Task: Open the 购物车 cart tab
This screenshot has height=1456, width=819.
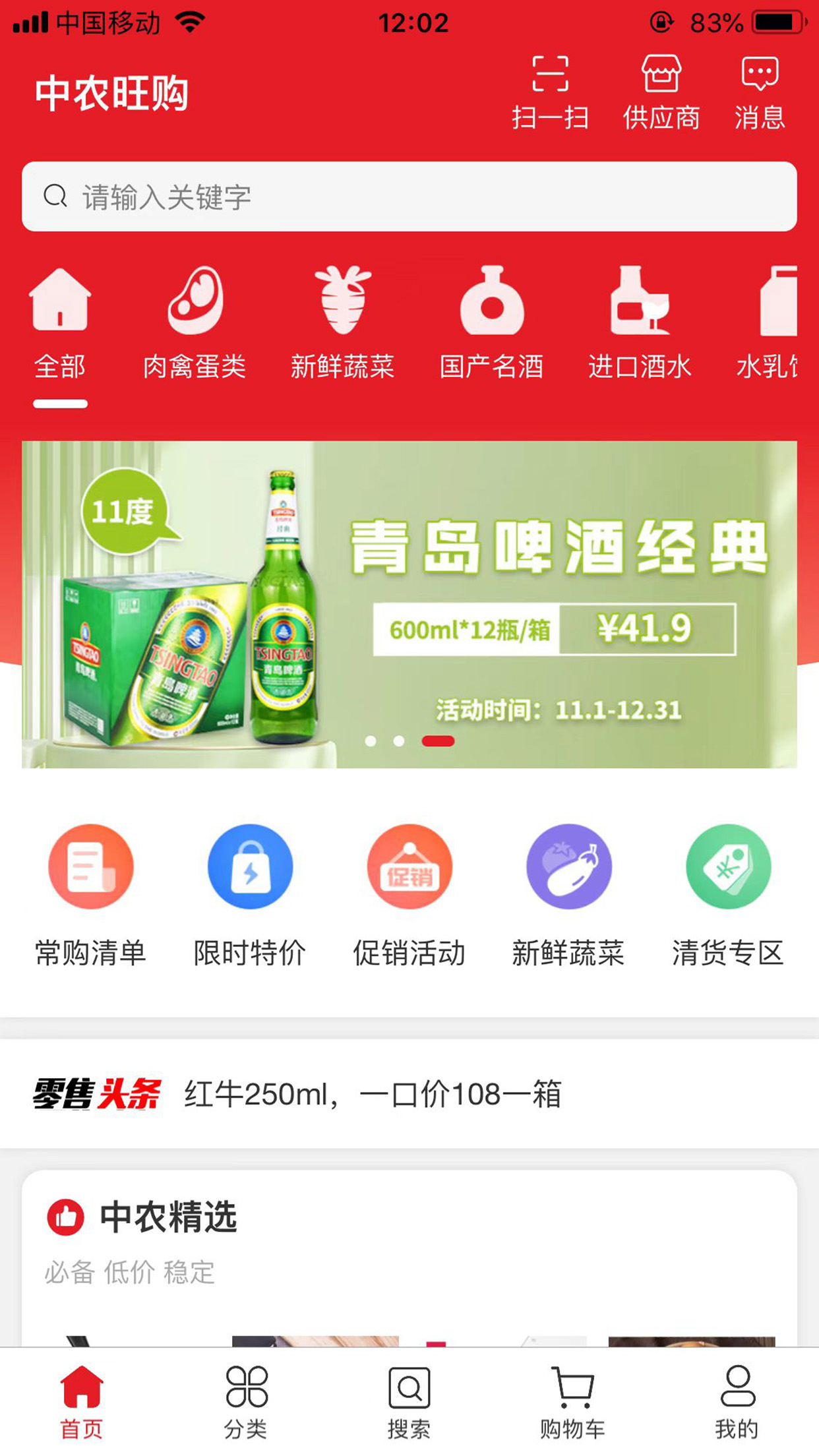Action: coord(572,1402)
